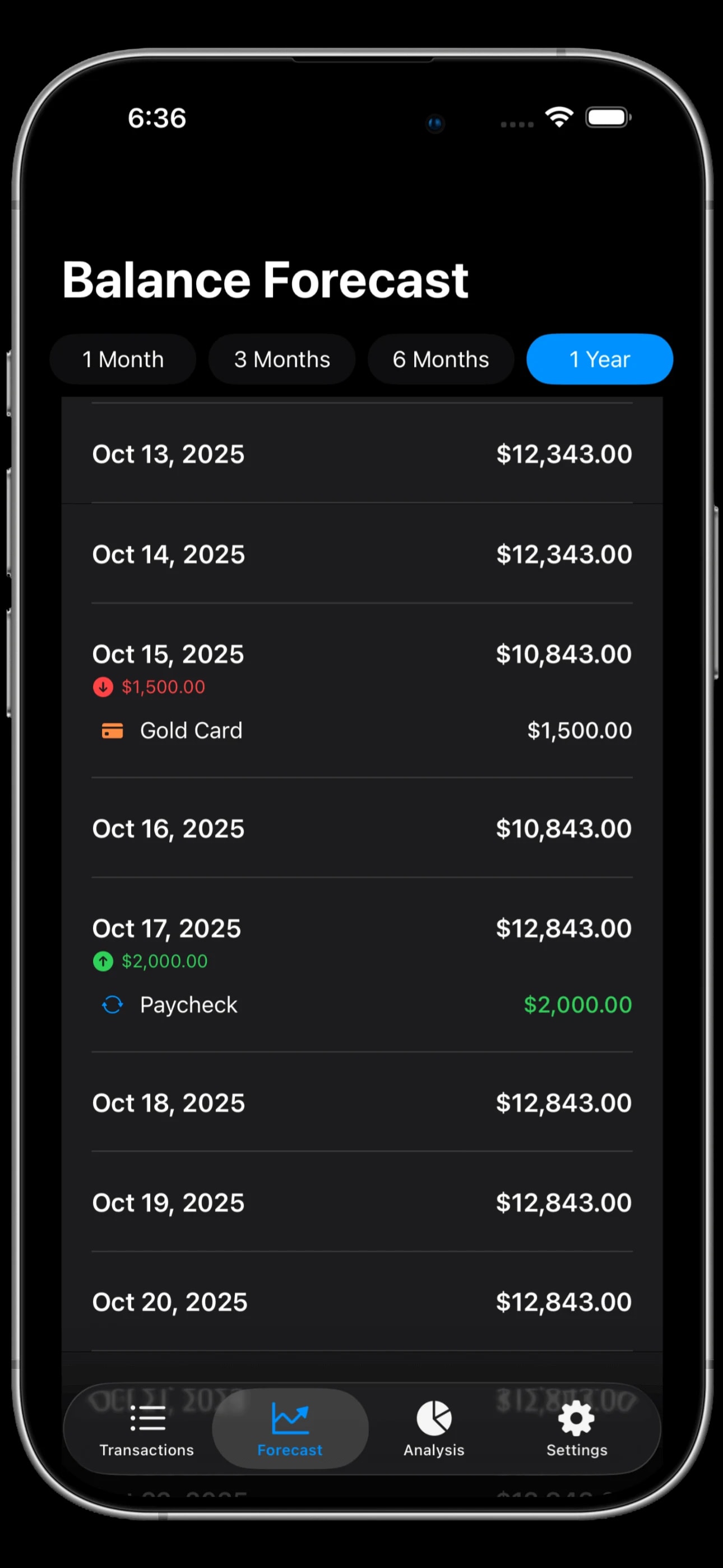Screen dimensions: 723x1568
Task: Click the 1 Year button
Action: [x=600, y=359]
